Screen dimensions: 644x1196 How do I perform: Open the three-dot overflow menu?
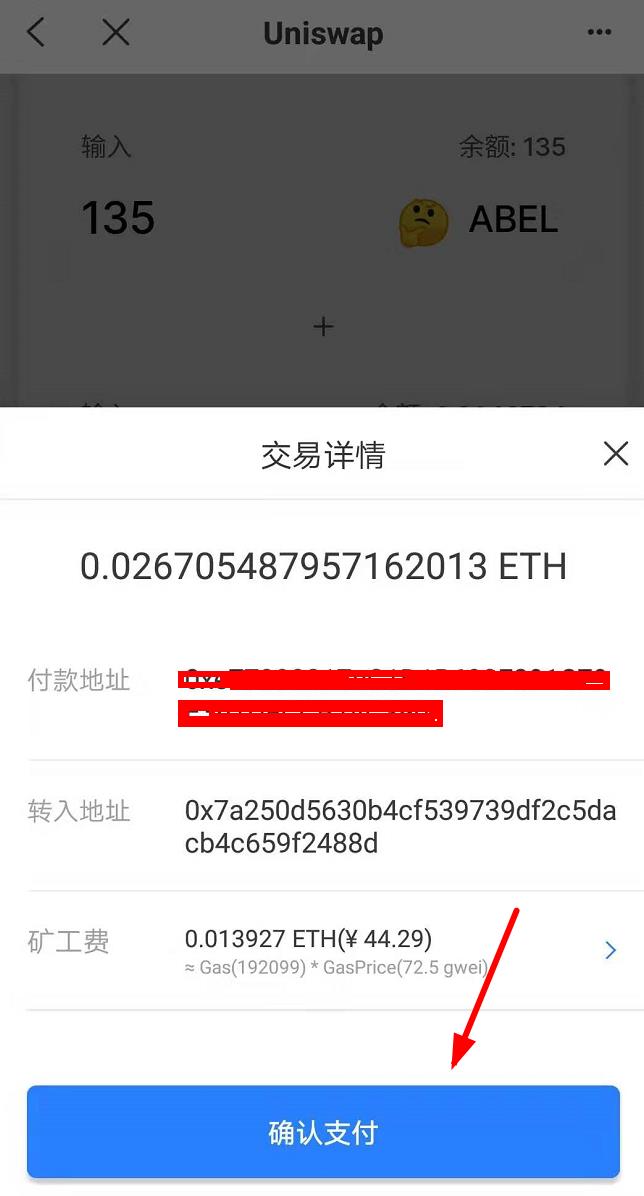click(x=599, y=32)
